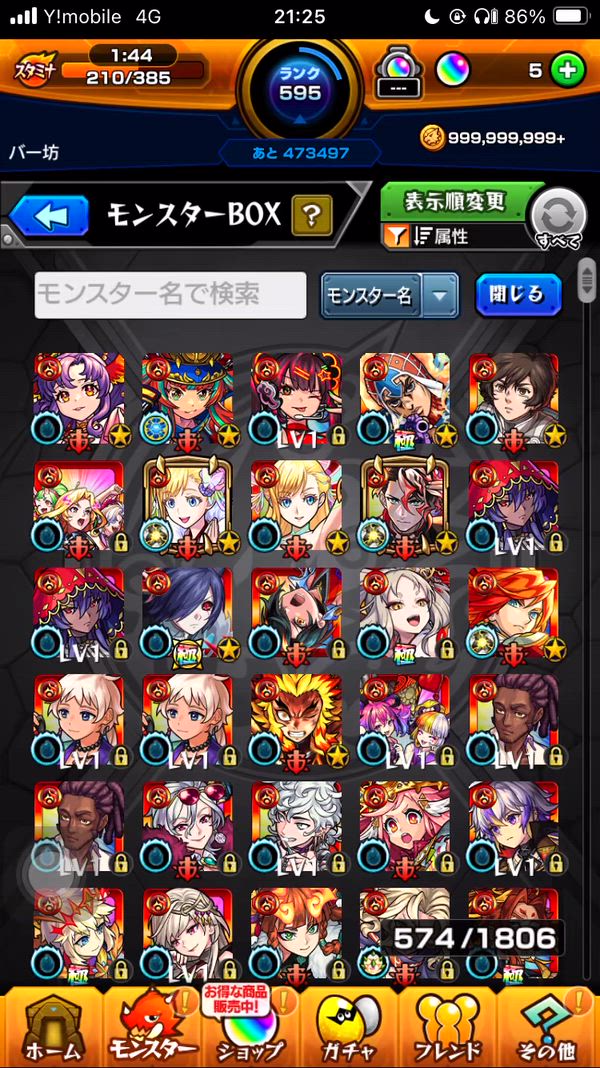600x1068 pixels.
Task: Select the purple-haired monster in first row
Action: pyautogui.click(x=79, y=397)
